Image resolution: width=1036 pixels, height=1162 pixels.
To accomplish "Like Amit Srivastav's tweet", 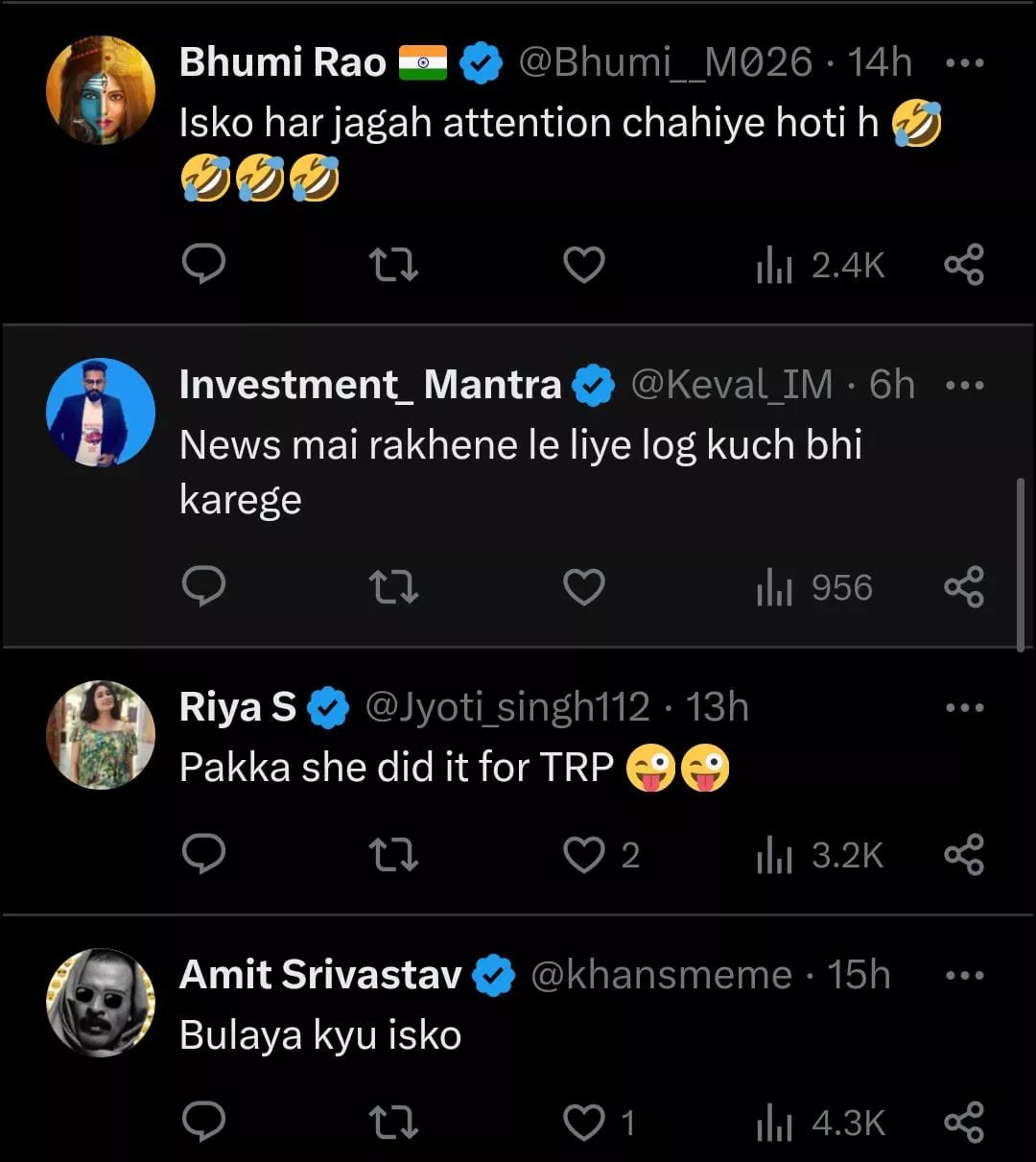I will click(x=583, y=1122).
